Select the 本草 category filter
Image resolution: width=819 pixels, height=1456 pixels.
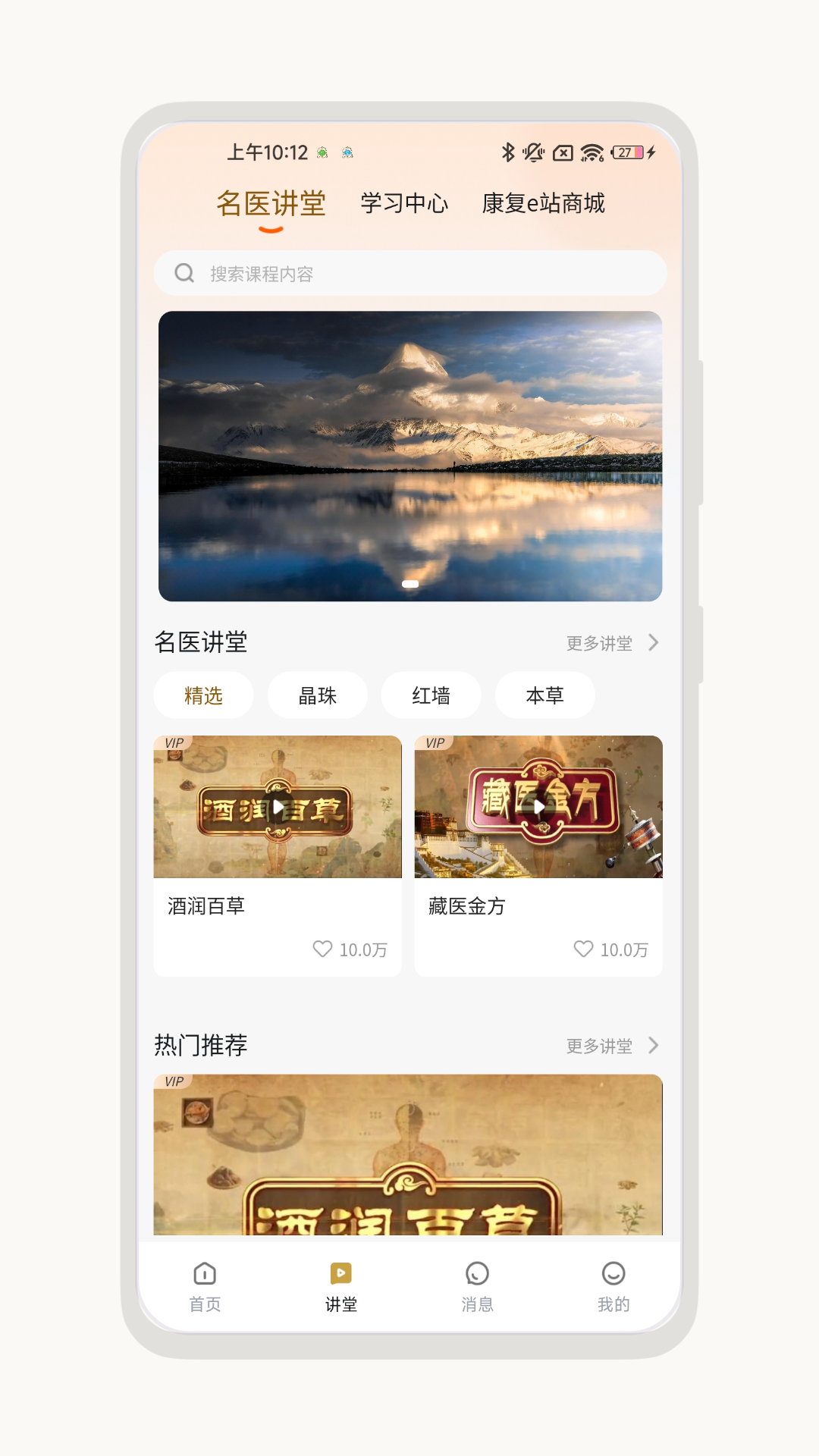544,695
